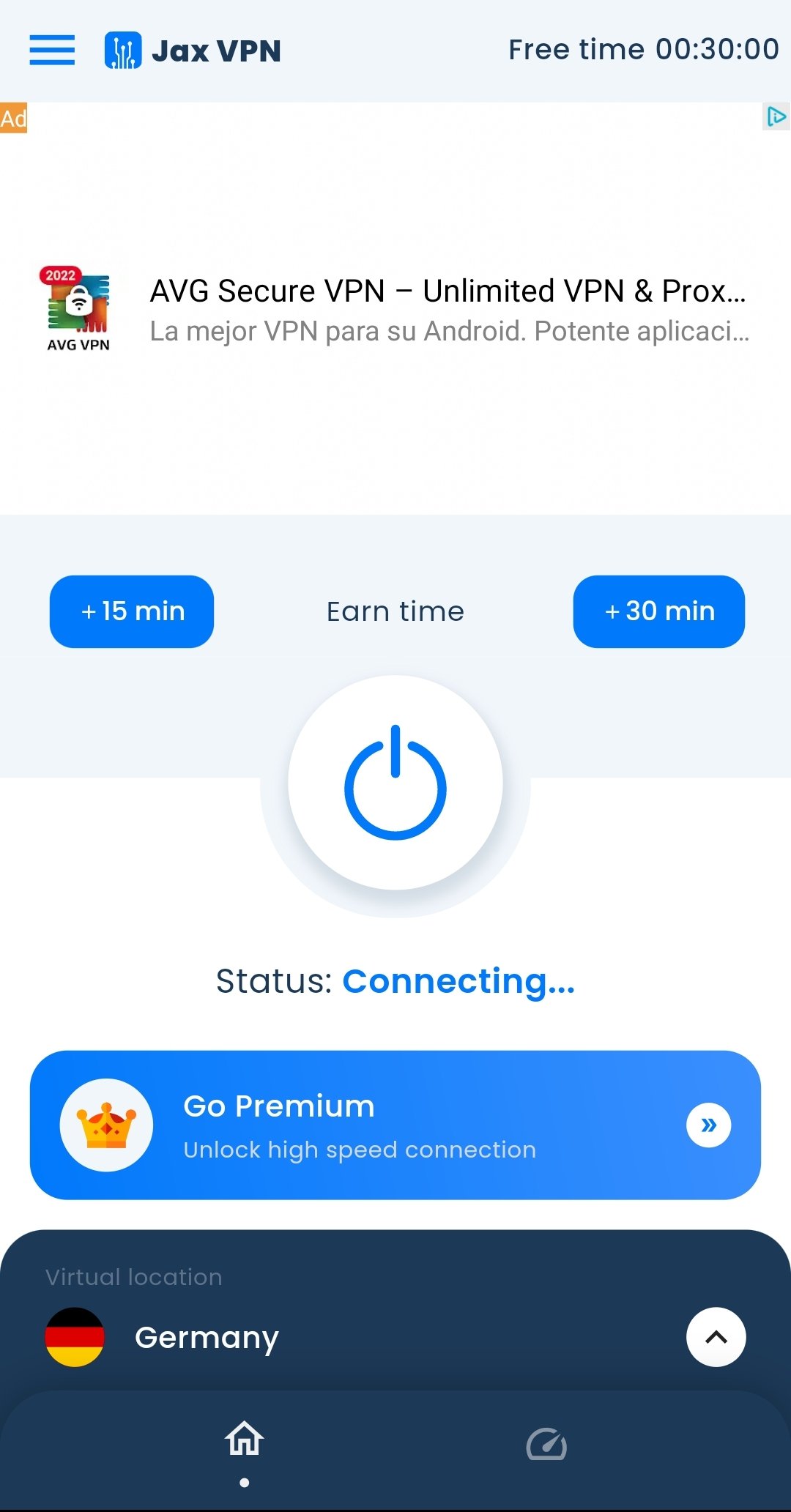Open the Go Premium banner
791x1512 pixels.
pos(395,1125)
